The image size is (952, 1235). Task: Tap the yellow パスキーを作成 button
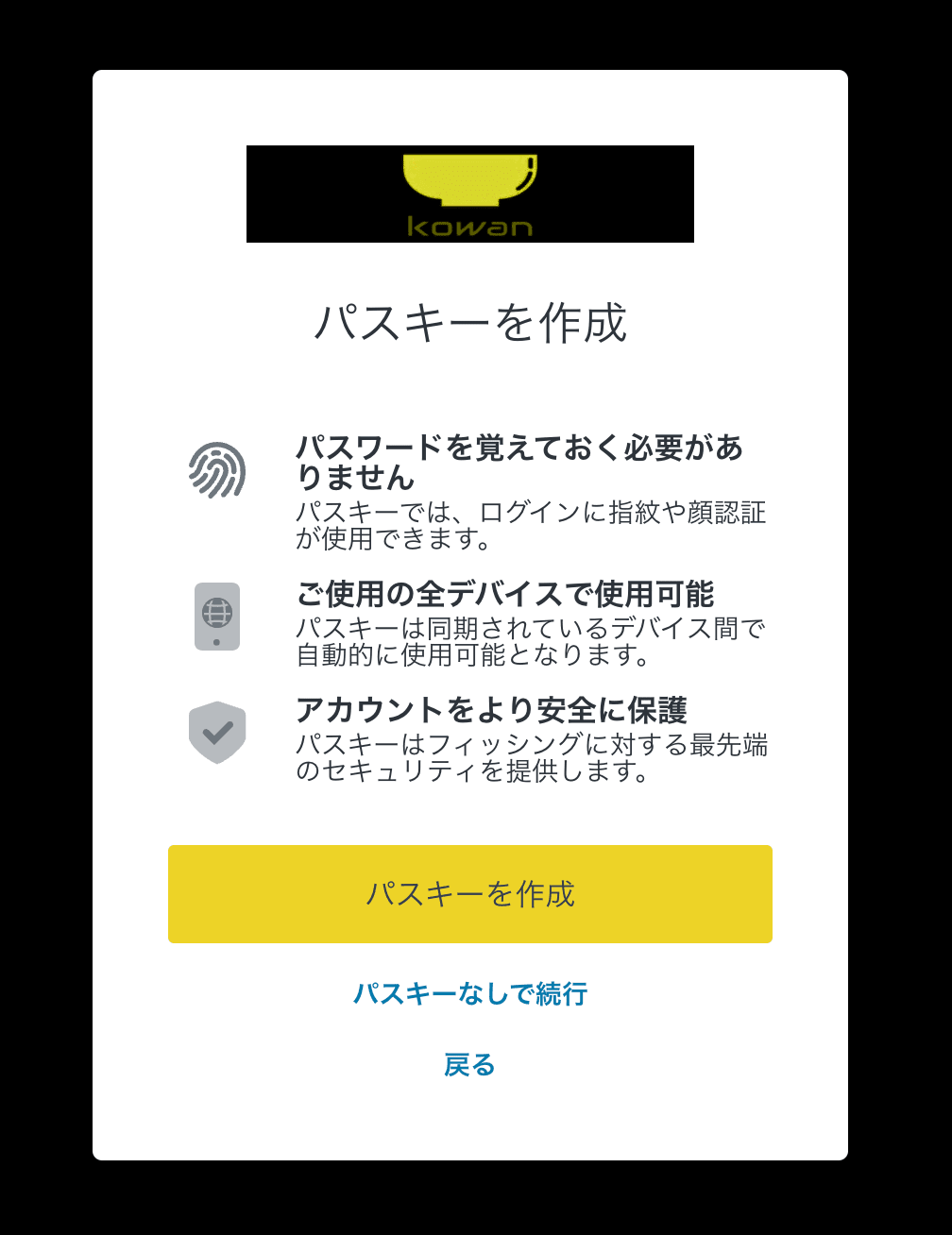(x=469, y=893)
